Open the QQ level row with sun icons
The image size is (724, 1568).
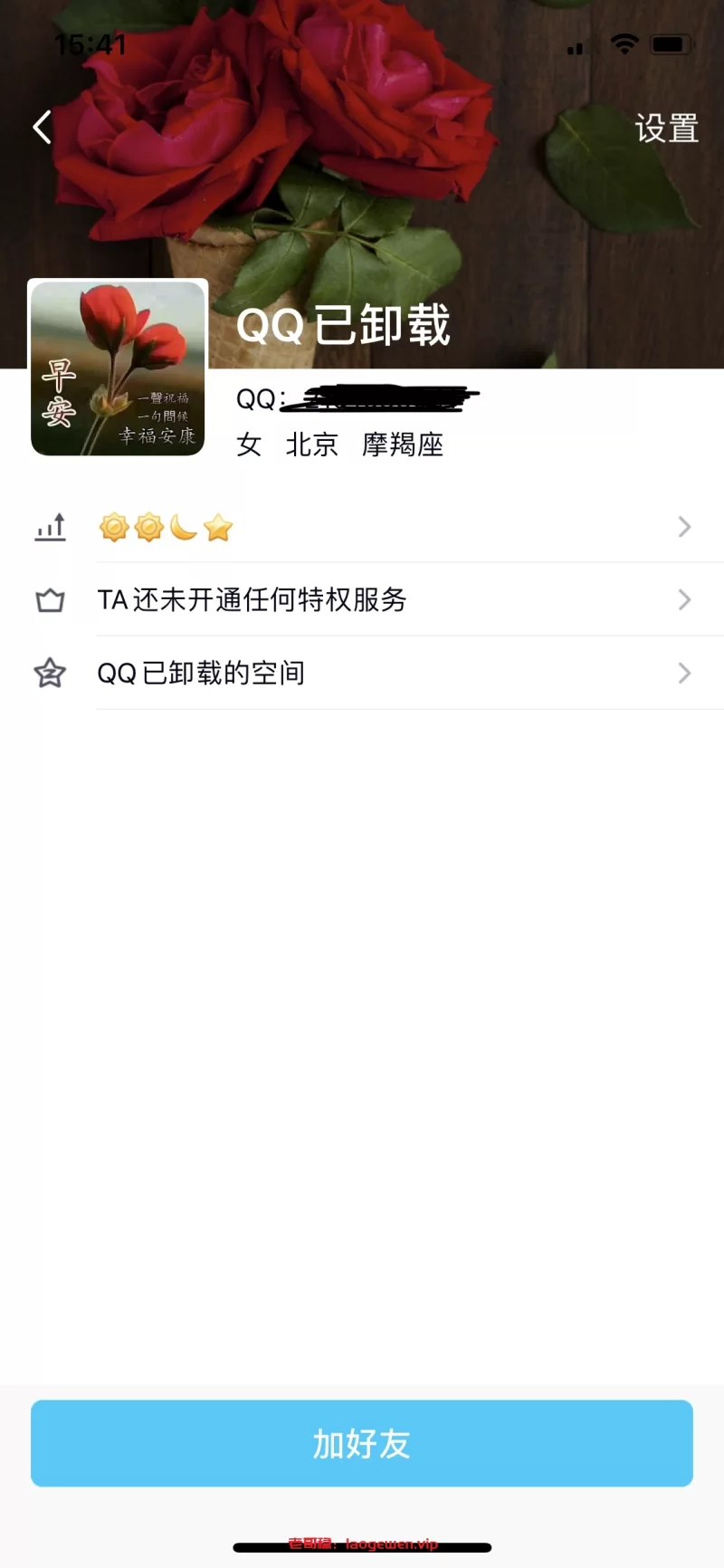(x=362, y=527)
